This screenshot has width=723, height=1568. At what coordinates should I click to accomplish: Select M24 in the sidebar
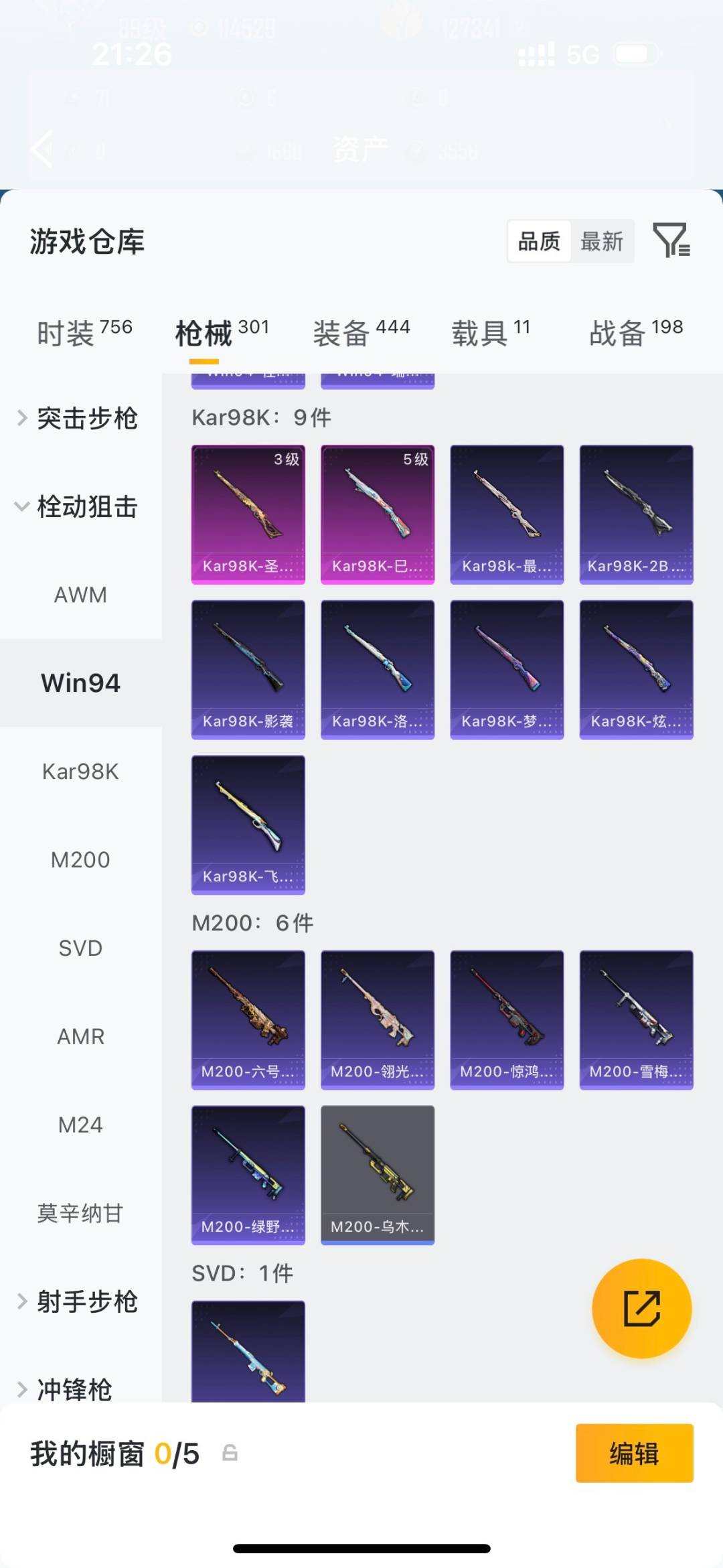point(80,1125)
